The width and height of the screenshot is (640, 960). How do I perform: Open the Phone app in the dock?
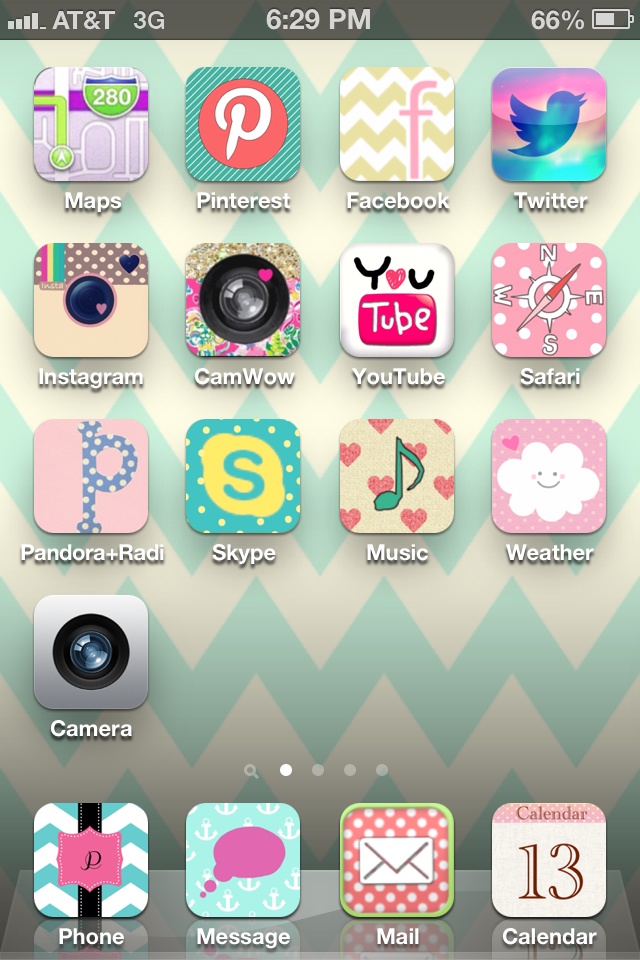click(x=91, y=860)
